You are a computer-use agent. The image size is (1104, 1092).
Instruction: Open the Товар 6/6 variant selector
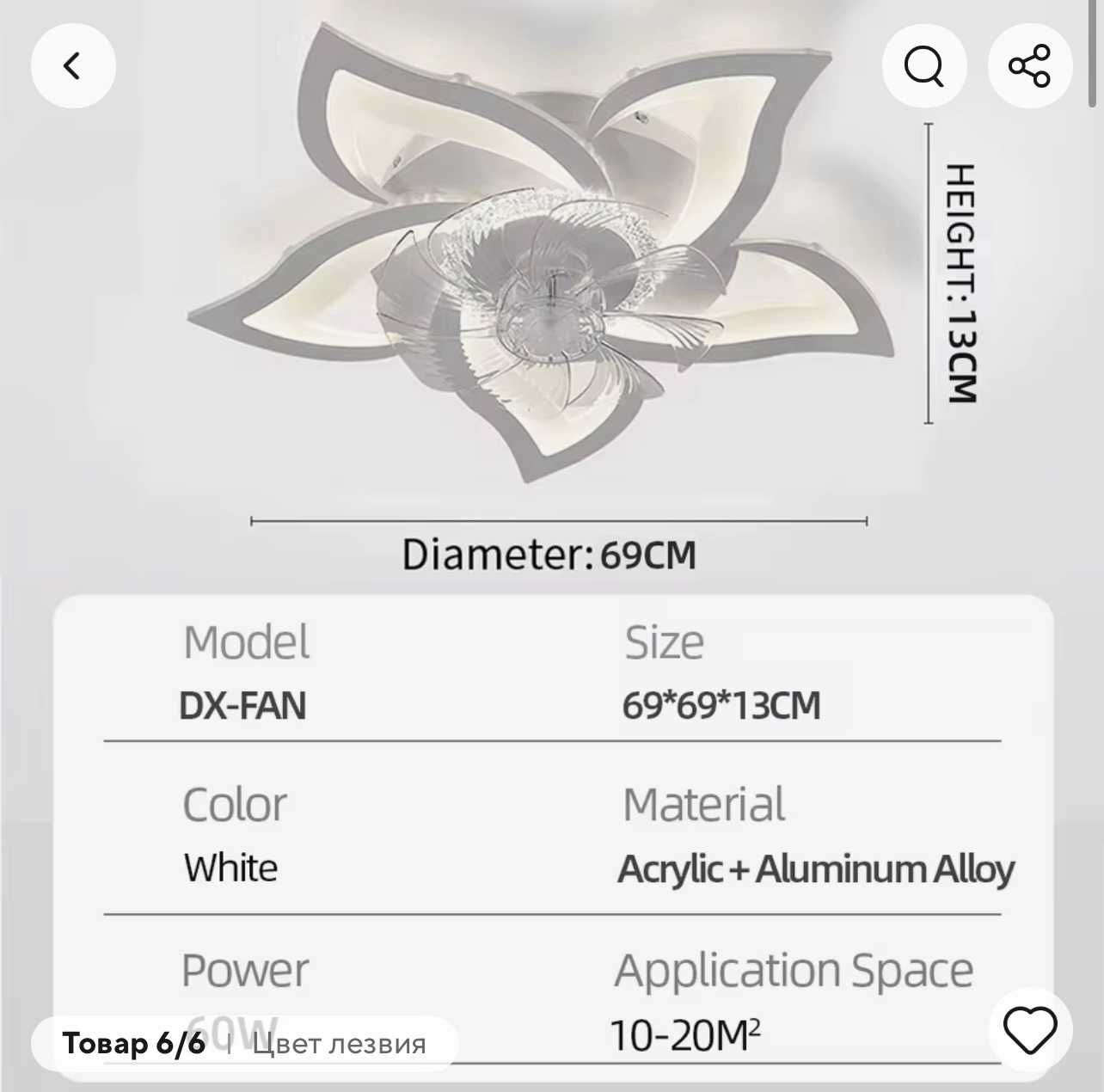click(x=244, y=1043)
